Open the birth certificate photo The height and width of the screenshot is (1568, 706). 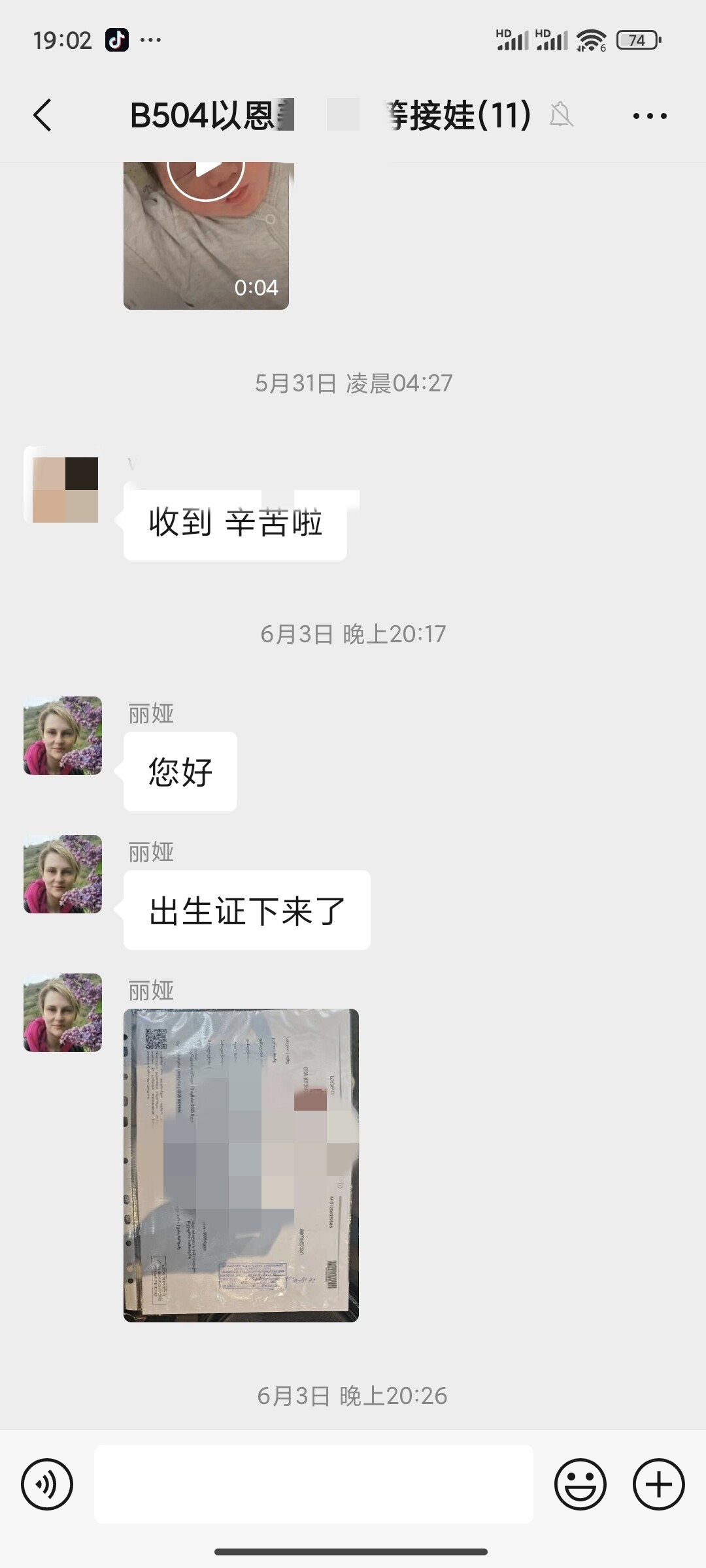(241, 1166)
